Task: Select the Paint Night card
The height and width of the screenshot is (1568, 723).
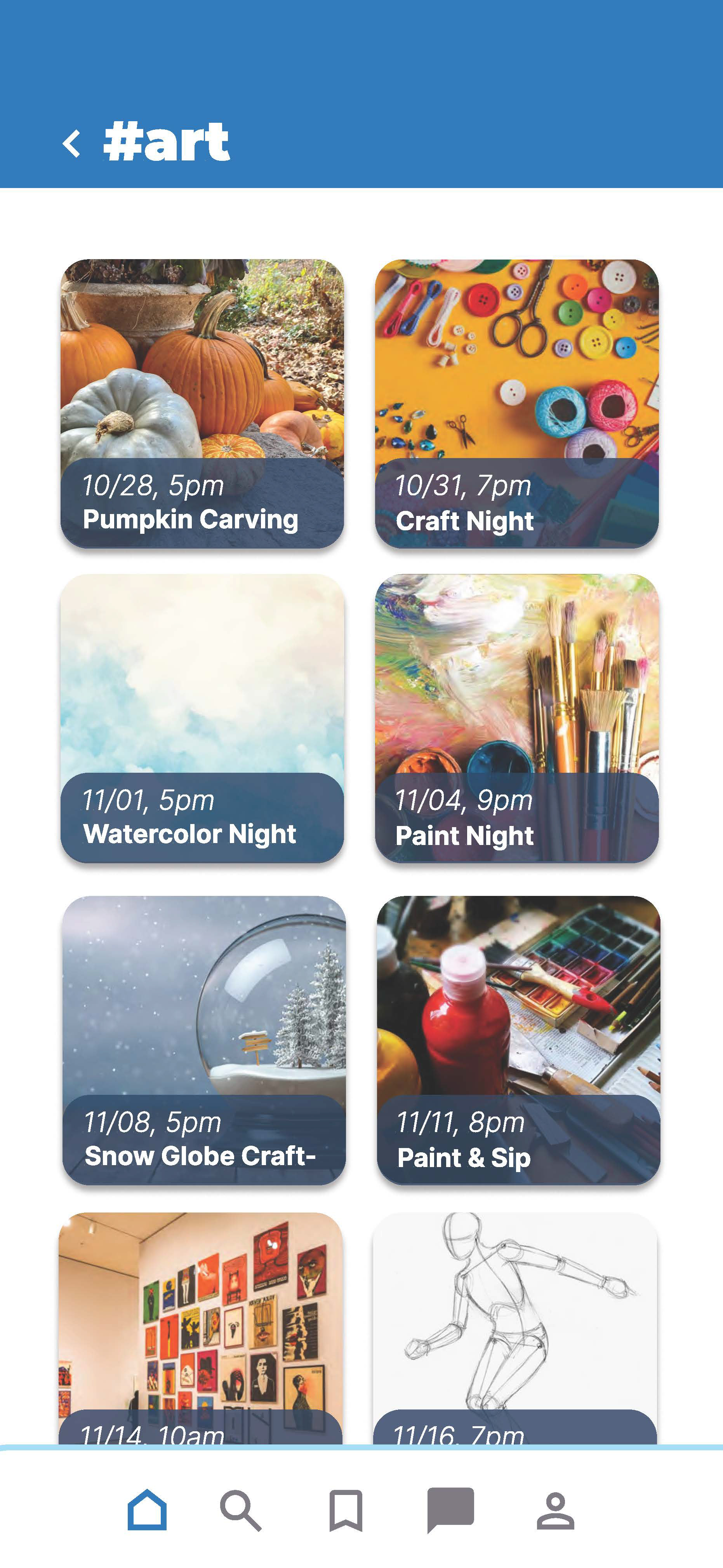Action: tap(516, 718)
